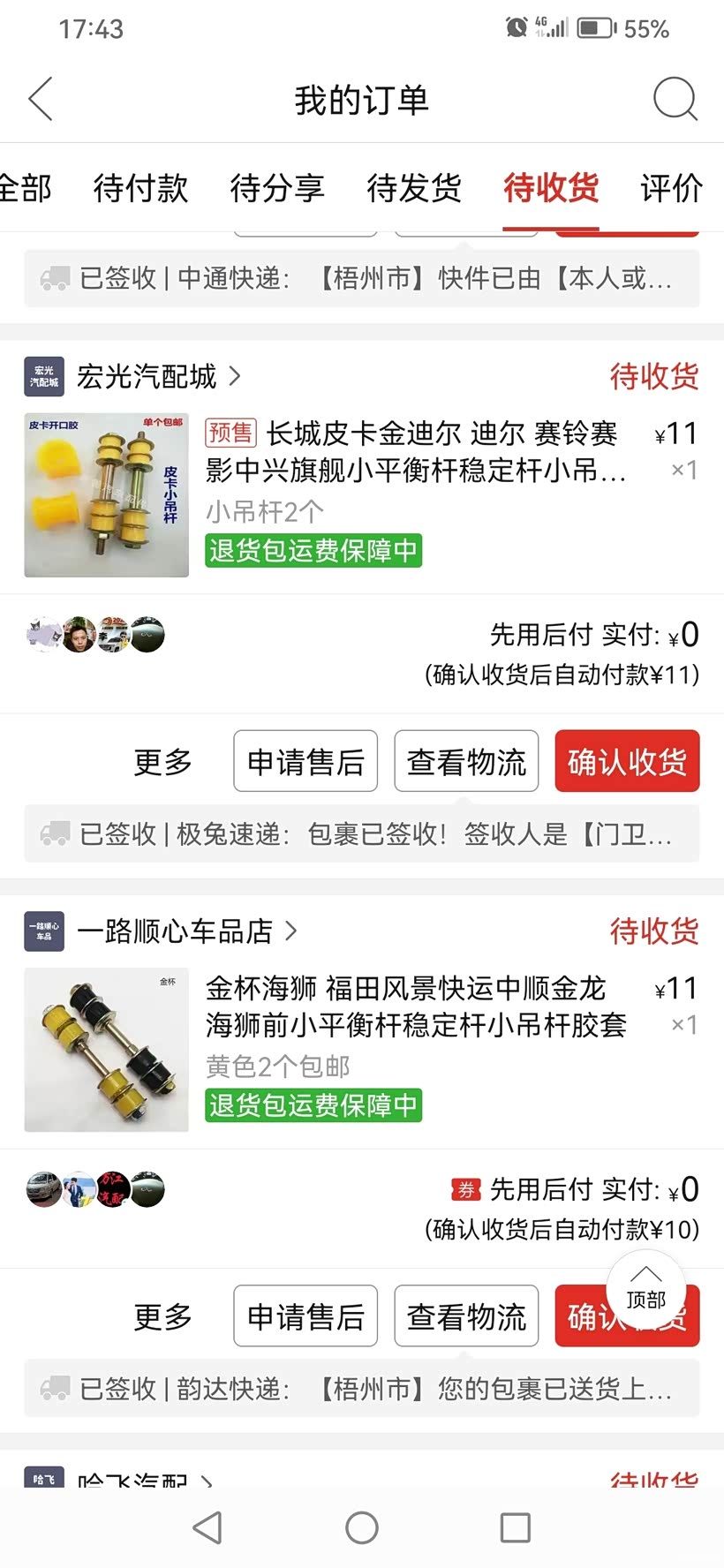
Task: Tap 更多 for the 宏光汽配城 order
Action: (162, 762)
